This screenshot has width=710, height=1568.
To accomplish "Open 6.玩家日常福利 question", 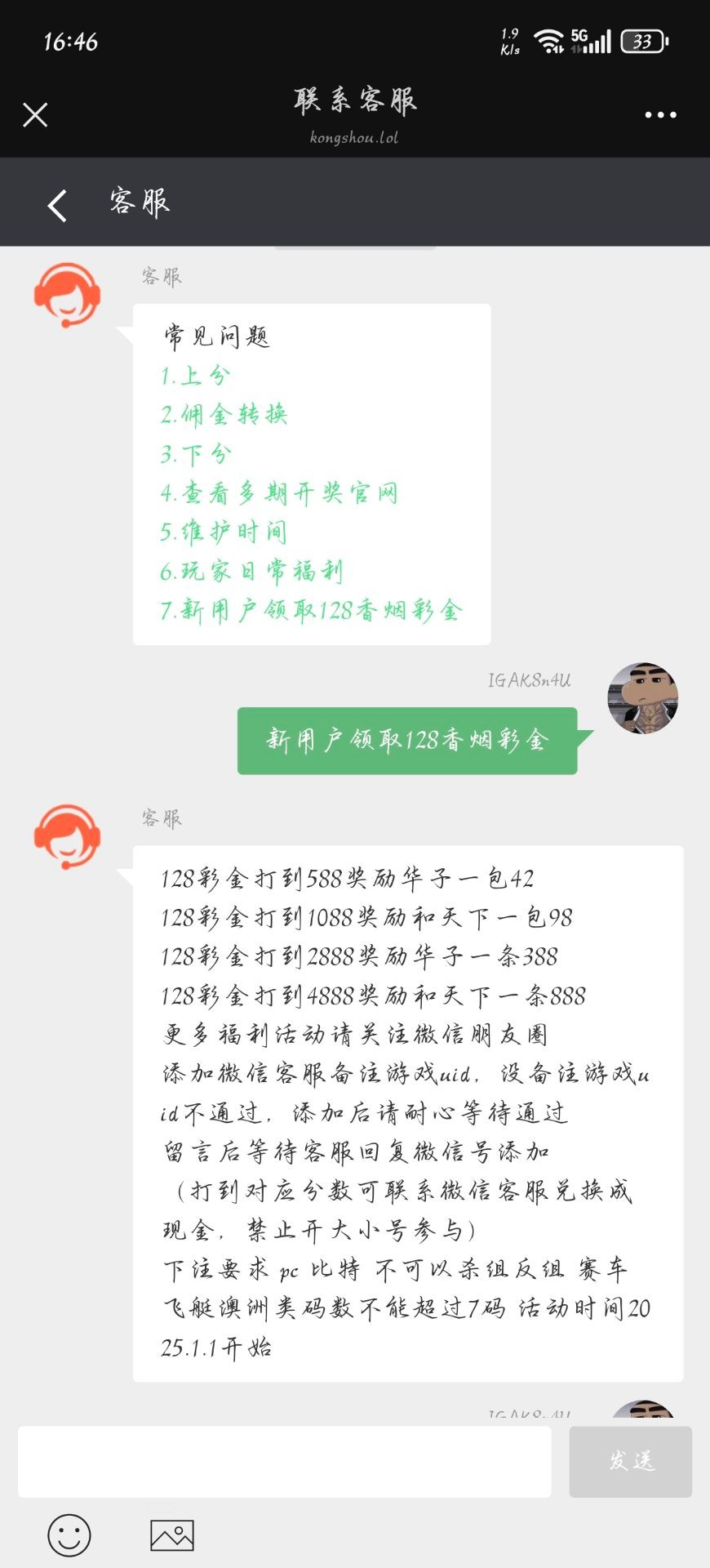I will (251, 572).
